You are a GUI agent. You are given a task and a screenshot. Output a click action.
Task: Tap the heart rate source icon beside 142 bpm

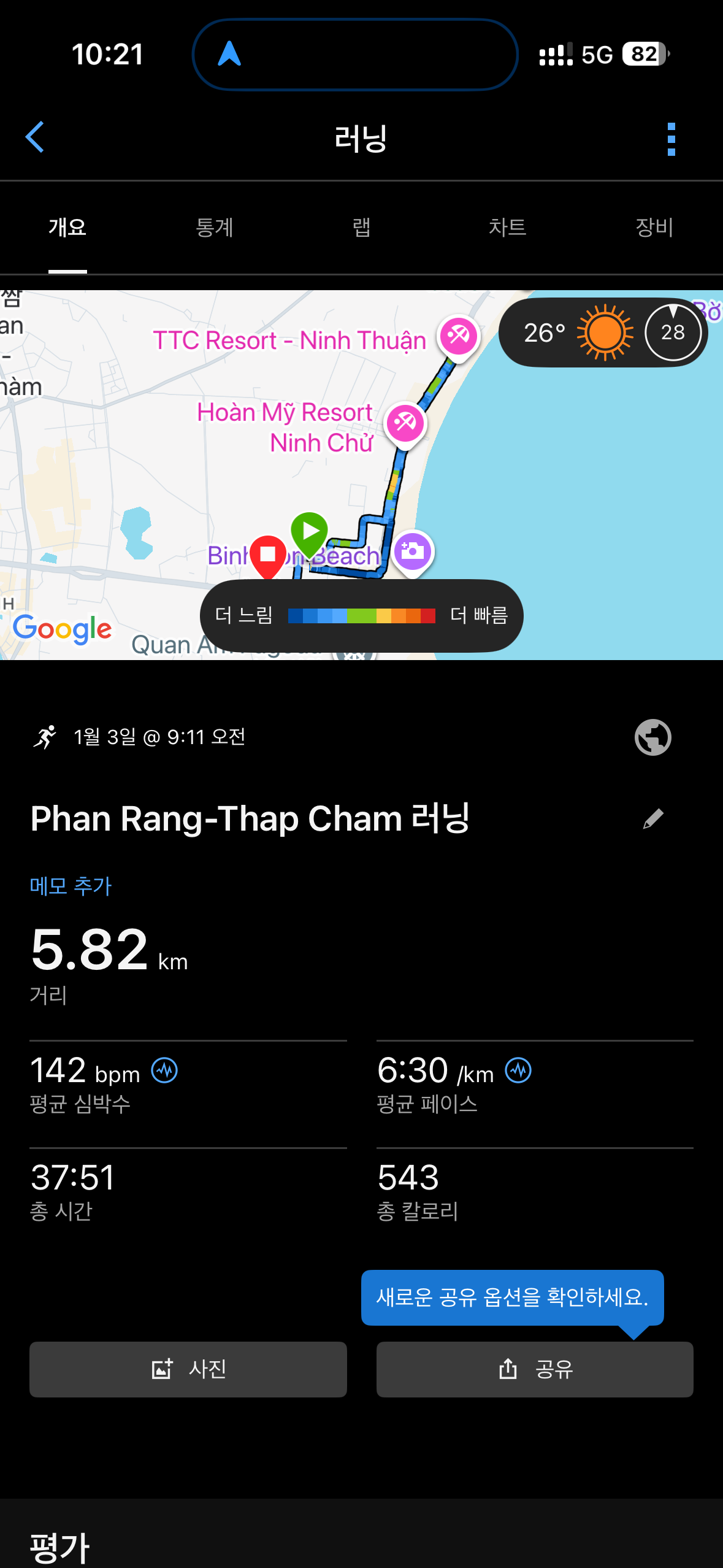coord(164,1069)
